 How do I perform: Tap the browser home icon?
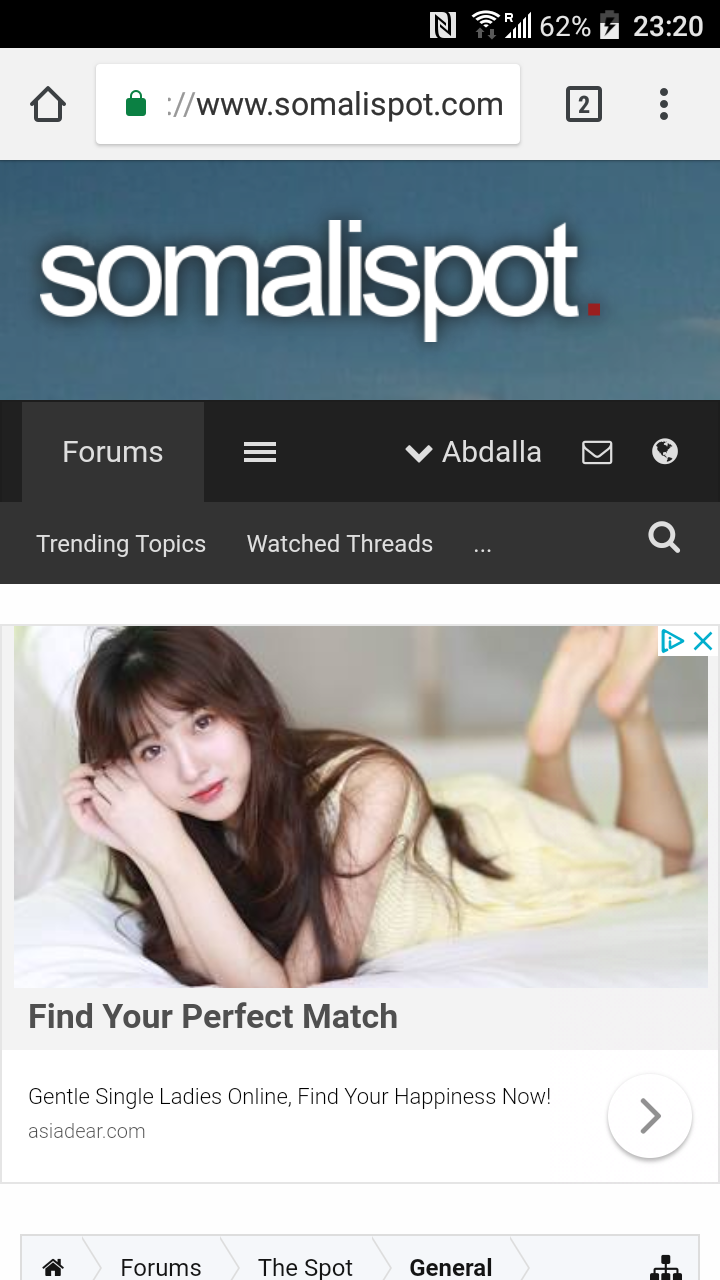click(48, 104)
